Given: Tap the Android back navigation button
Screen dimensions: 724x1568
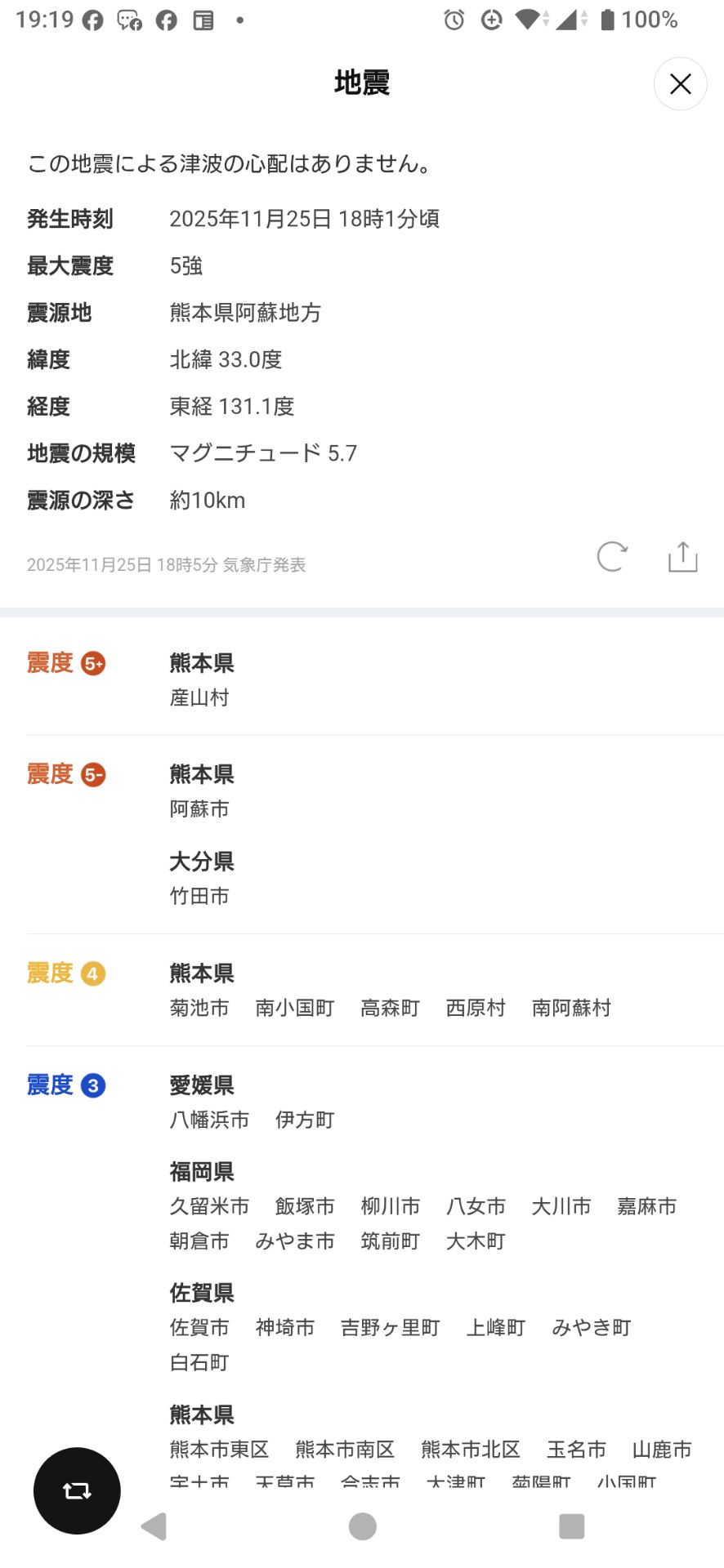Looking at the screenshot, I should tap(154, 1524).
